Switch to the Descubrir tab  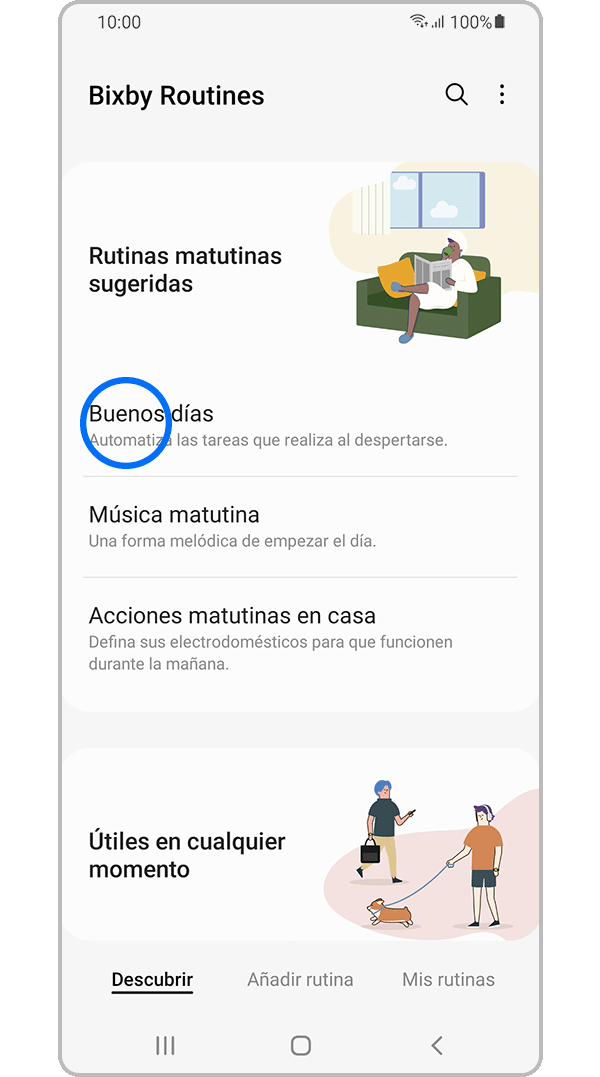(x=152, y=980)
